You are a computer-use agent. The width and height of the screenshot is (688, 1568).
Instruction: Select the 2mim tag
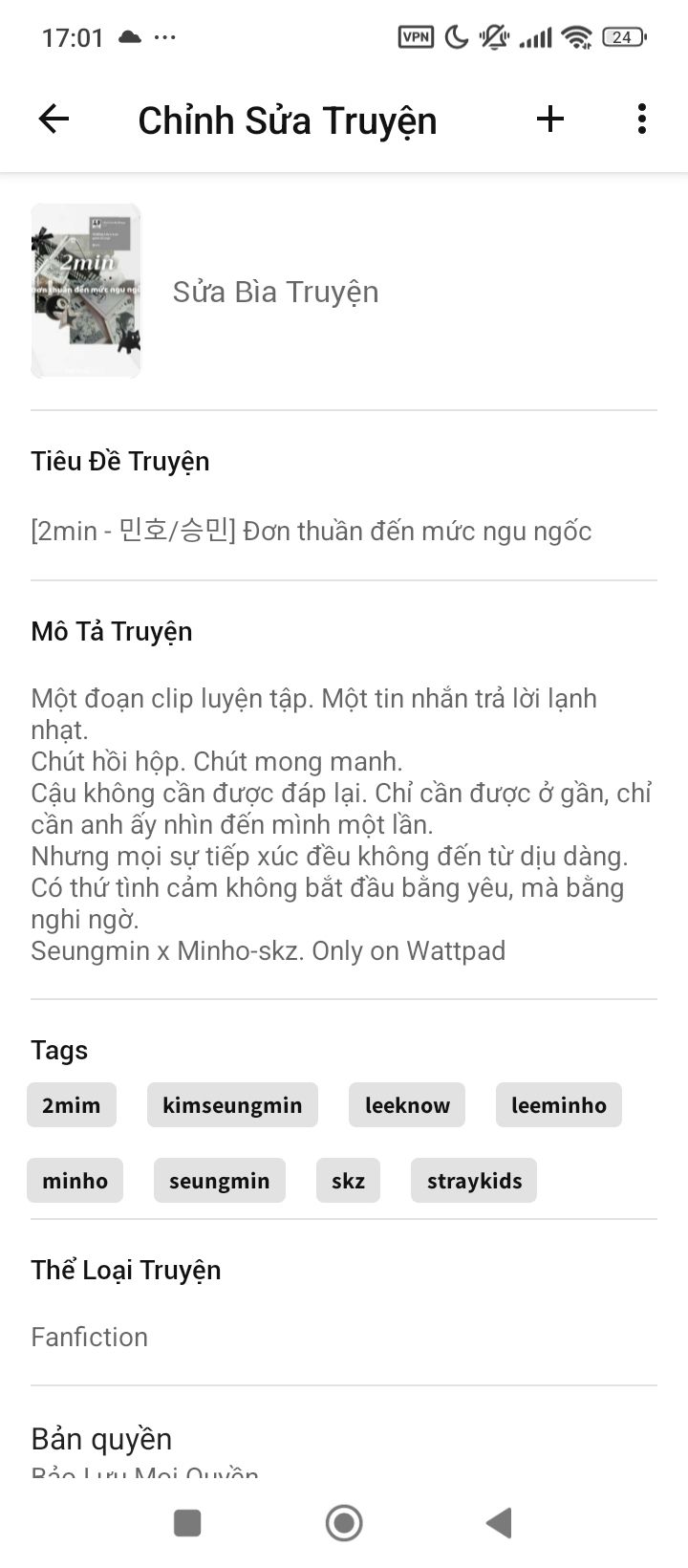tap(72, 1105)
